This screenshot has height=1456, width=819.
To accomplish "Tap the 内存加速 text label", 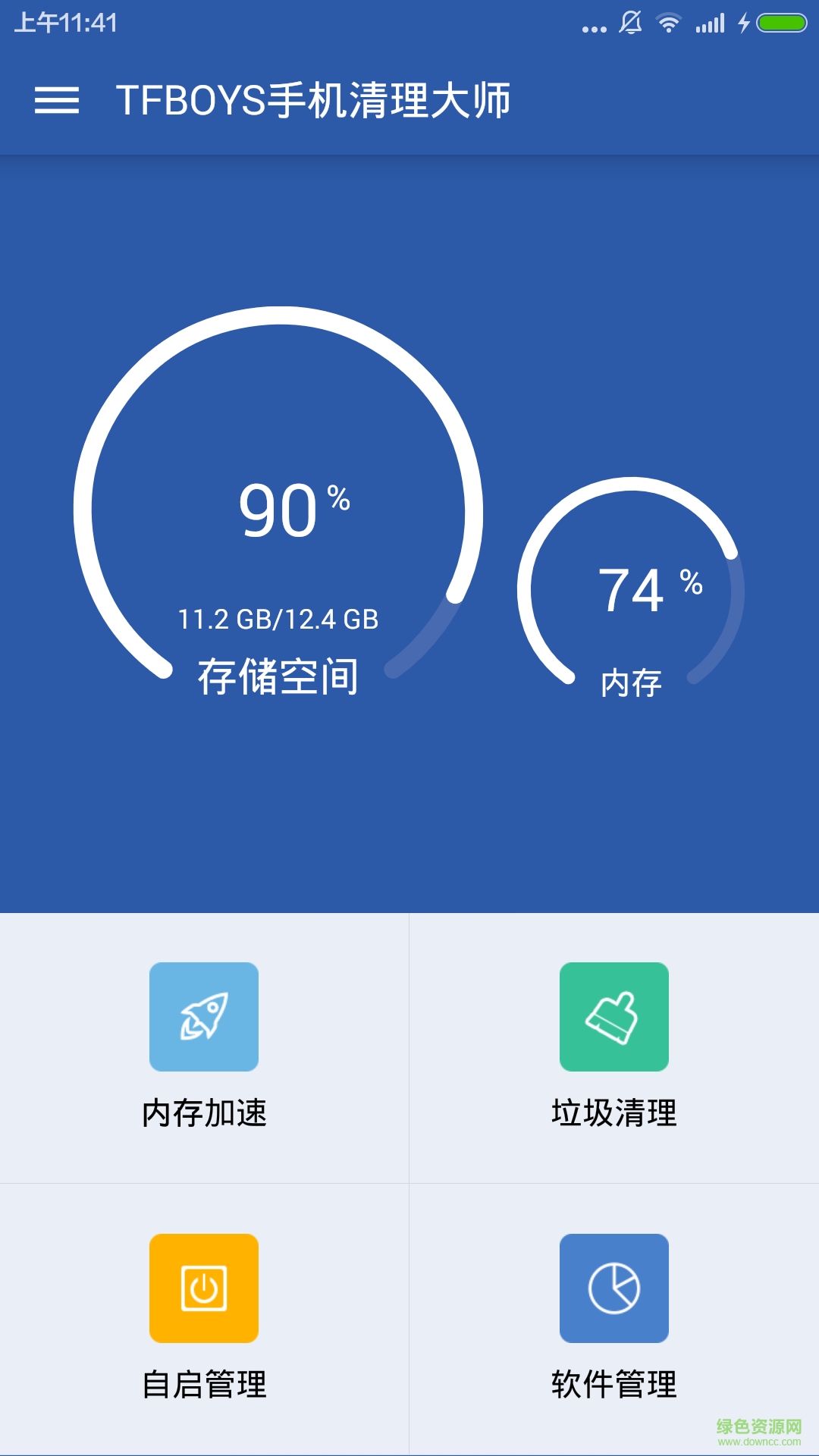I will pos(205,1113).
